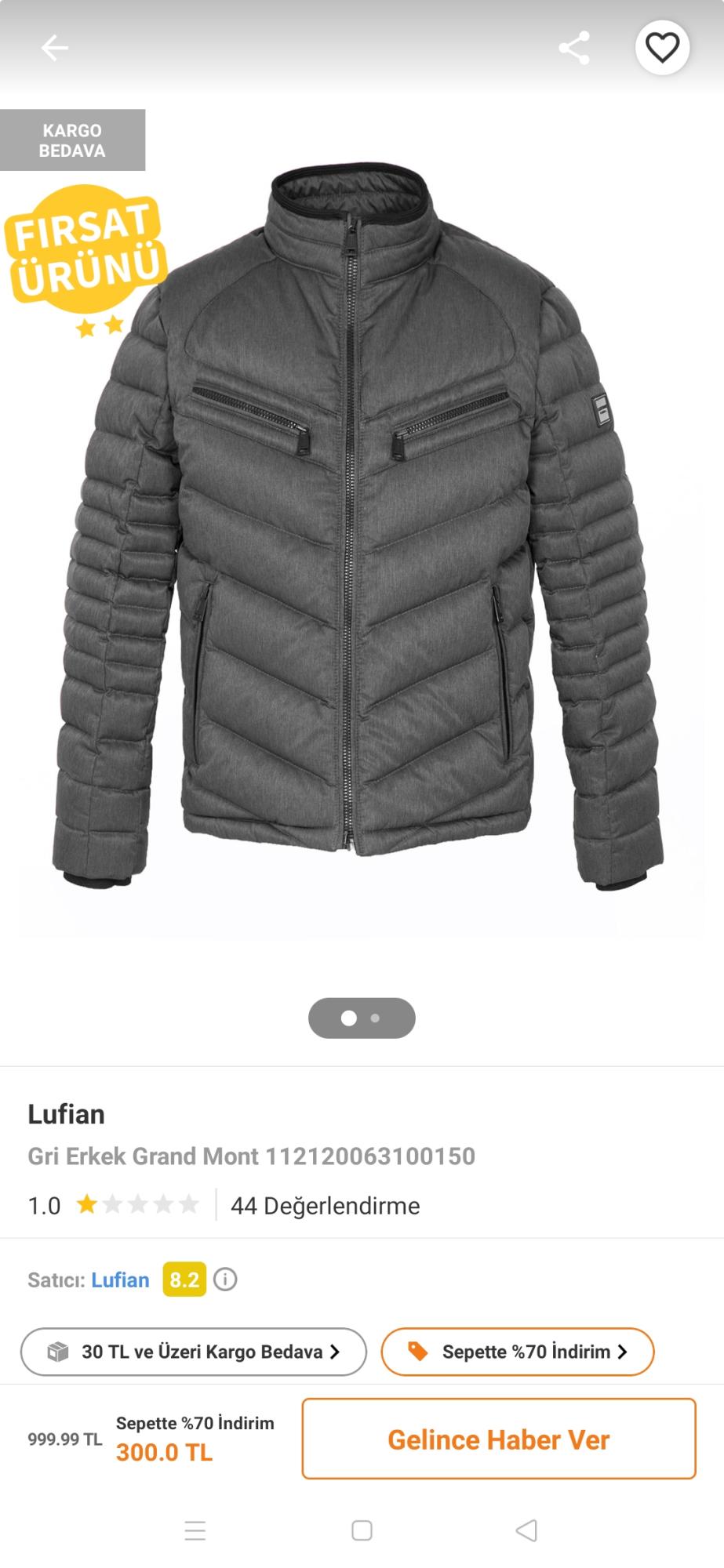Go to the system home screen
724x1568 pixels.
pyautogui.click(x=362, y=1530)
